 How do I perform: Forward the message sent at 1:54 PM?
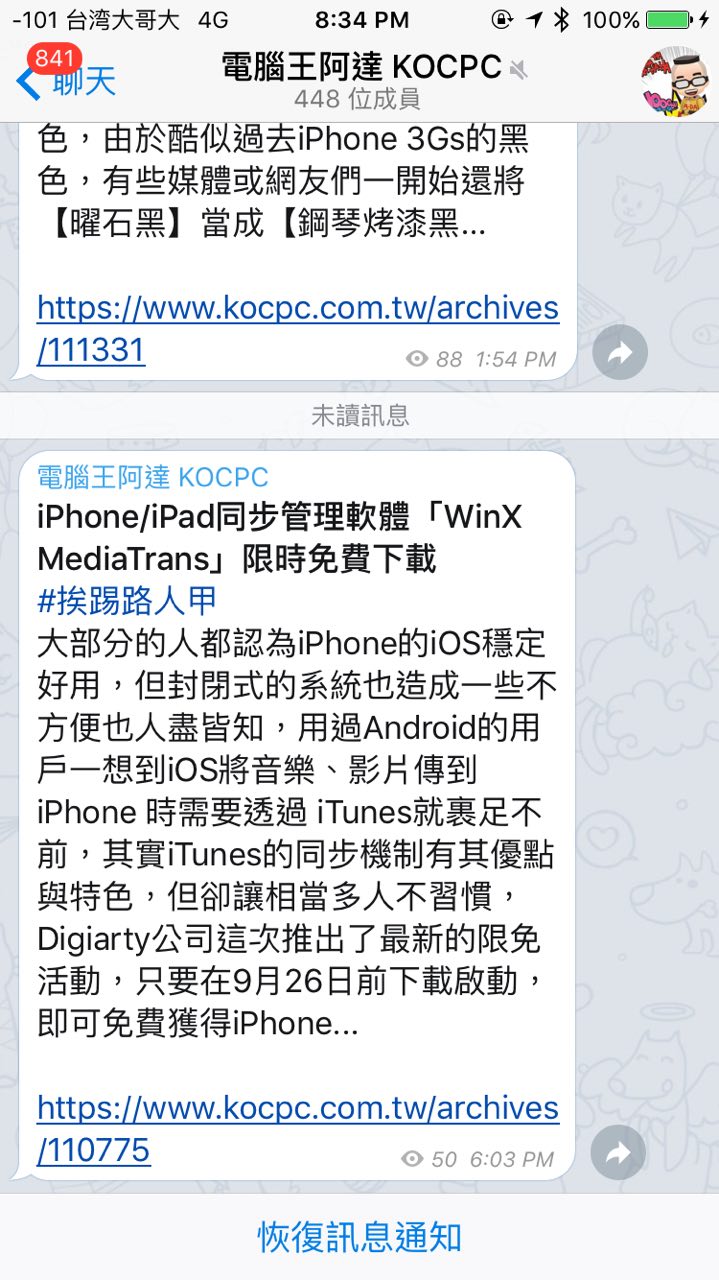click(619, 352)
